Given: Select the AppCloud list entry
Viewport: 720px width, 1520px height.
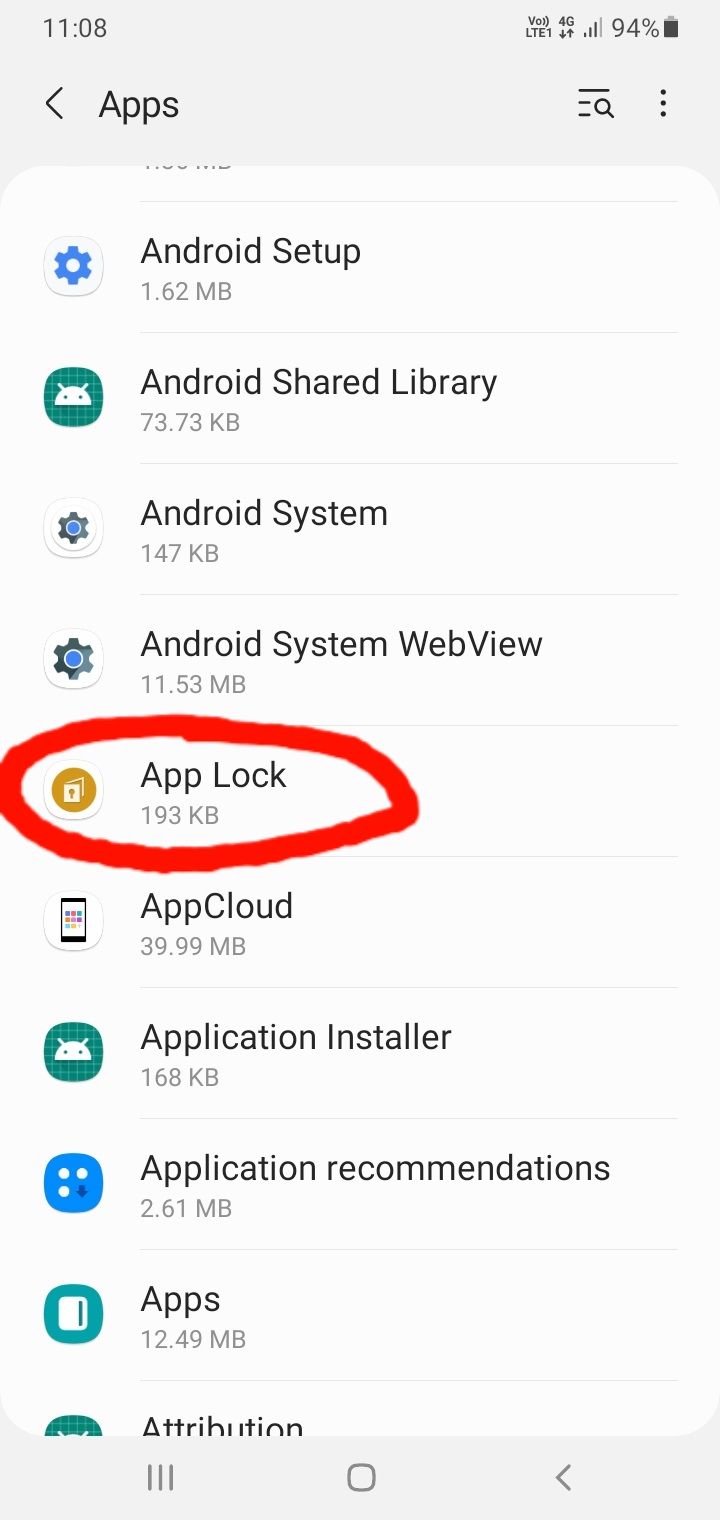Looking at the screenshot, I should tap(300, 920).
